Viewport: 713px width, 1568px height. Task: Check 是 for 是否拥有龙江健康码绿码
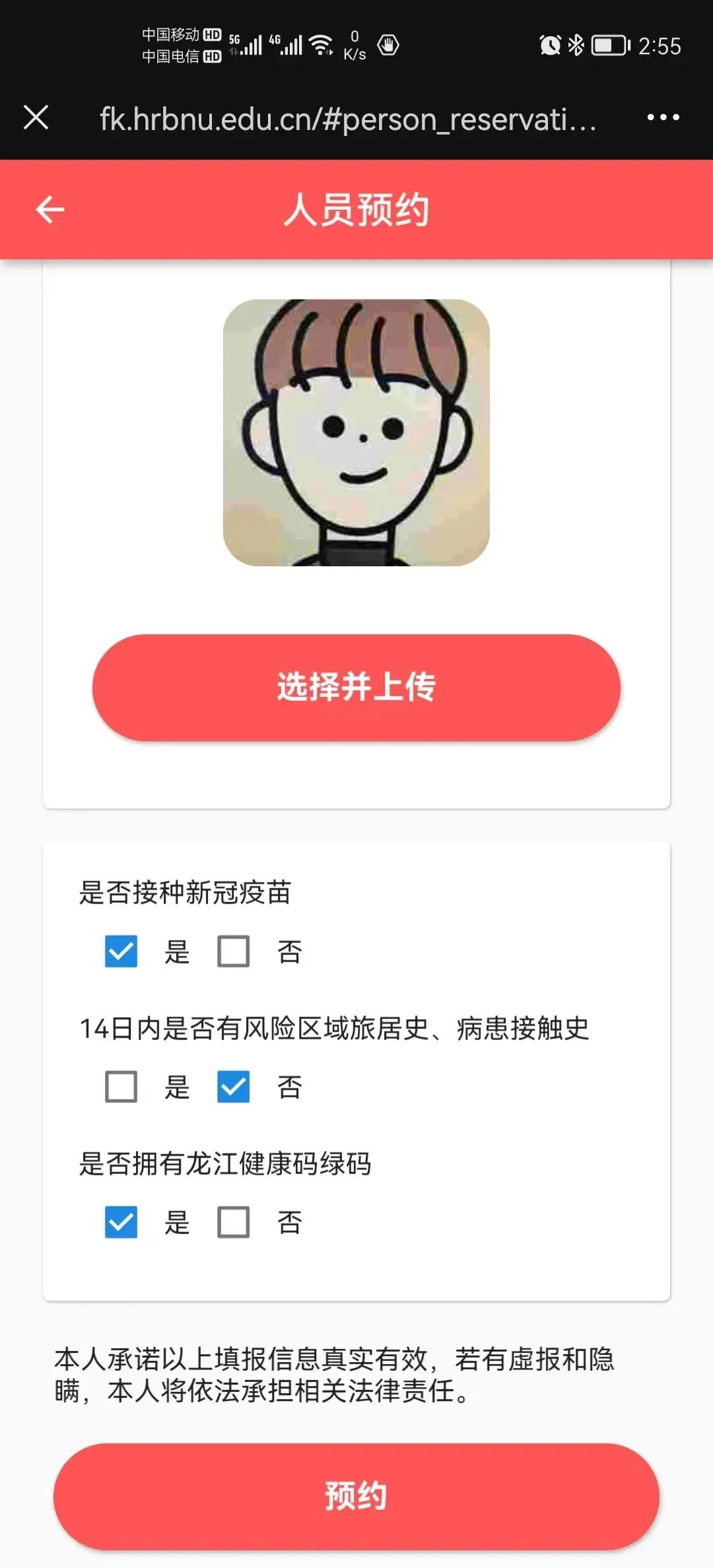coord(121,1222)
